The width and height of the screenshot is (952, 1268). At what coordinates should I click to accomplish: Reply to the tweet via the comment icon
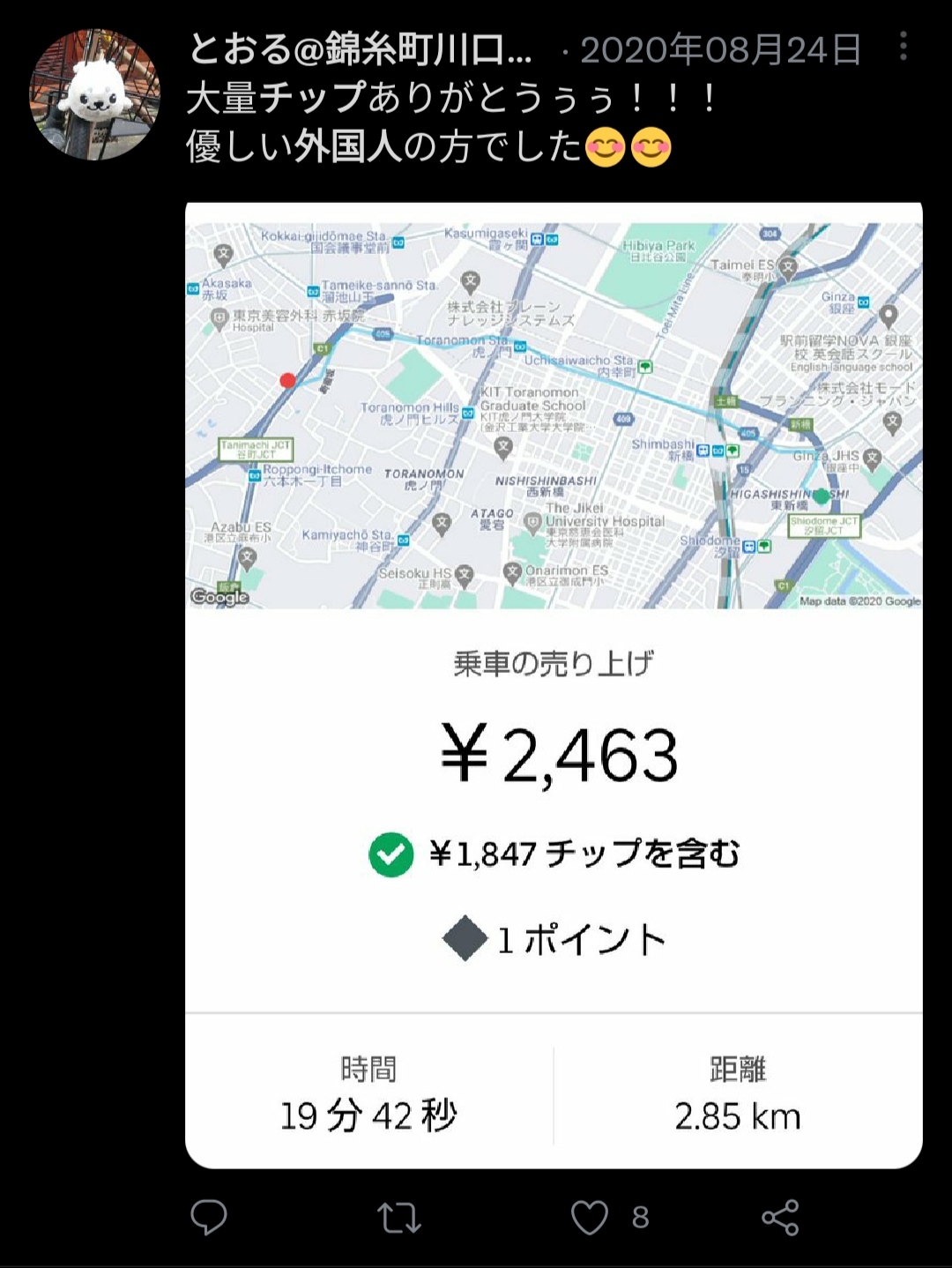[x=209, y=1218]
